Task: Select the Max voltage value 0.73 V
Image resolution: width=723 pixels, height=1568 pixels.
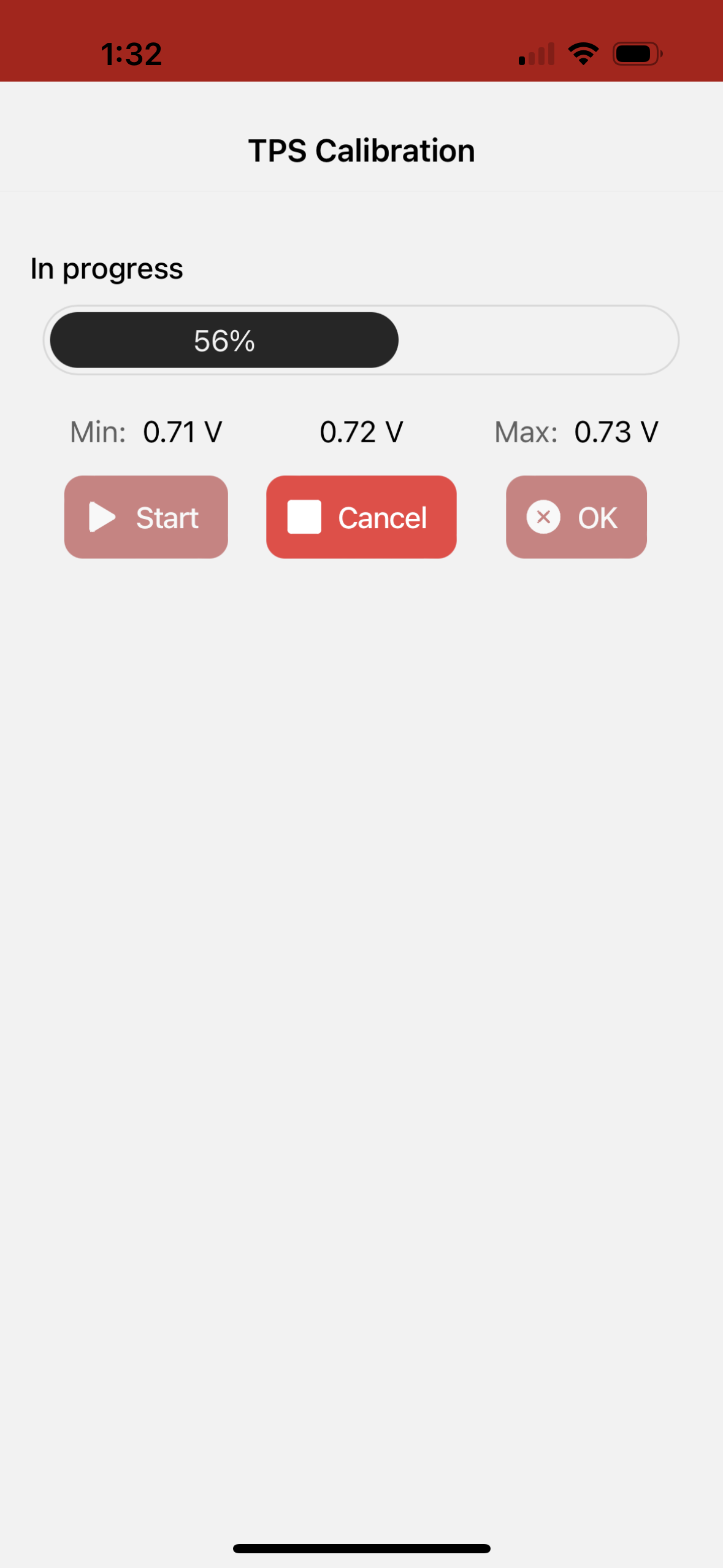Action: [616, 431]
